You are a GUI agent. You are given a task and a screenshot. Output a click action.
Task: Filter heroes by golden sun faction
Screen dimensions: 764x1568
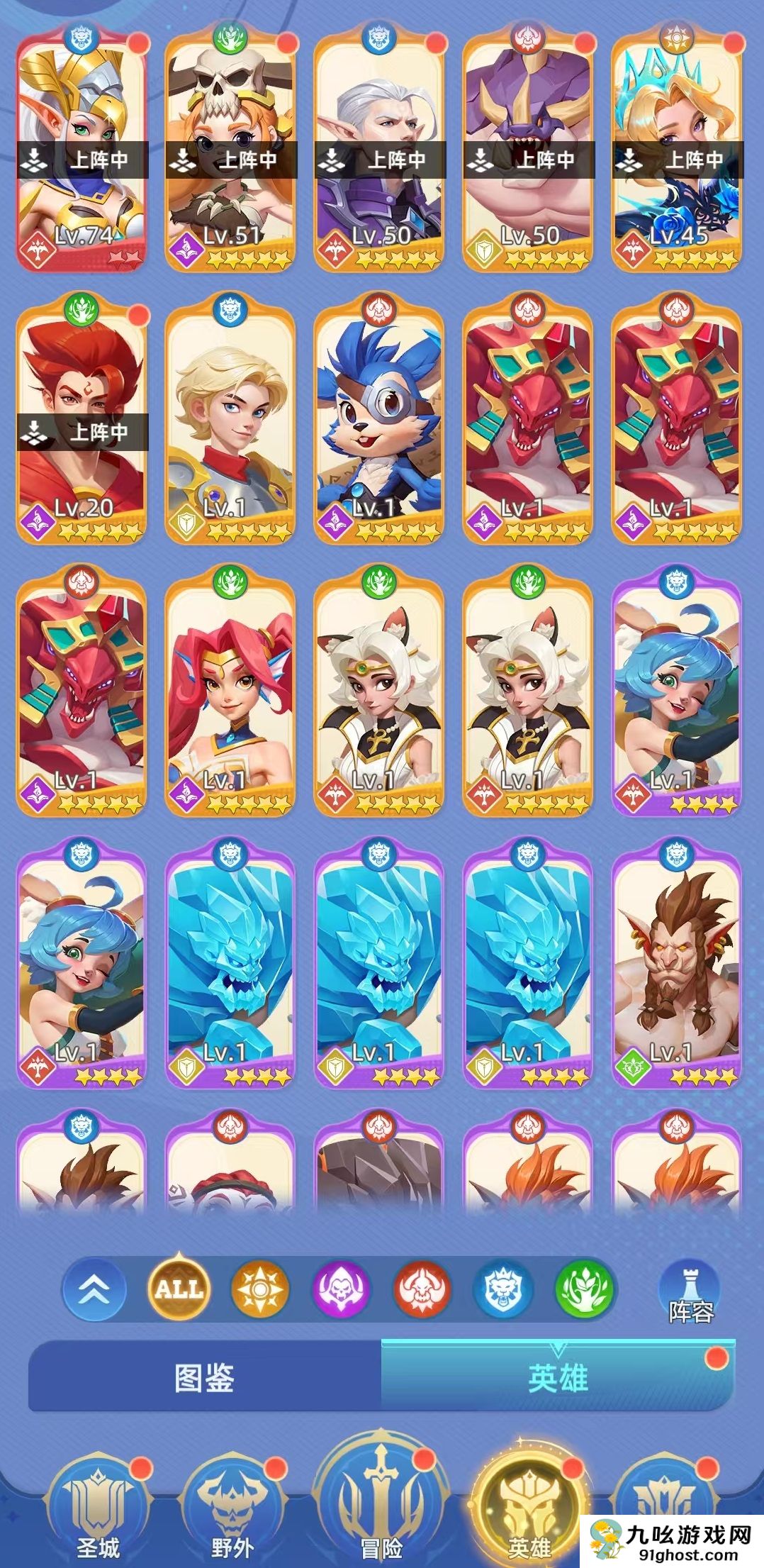[260, 1289]
